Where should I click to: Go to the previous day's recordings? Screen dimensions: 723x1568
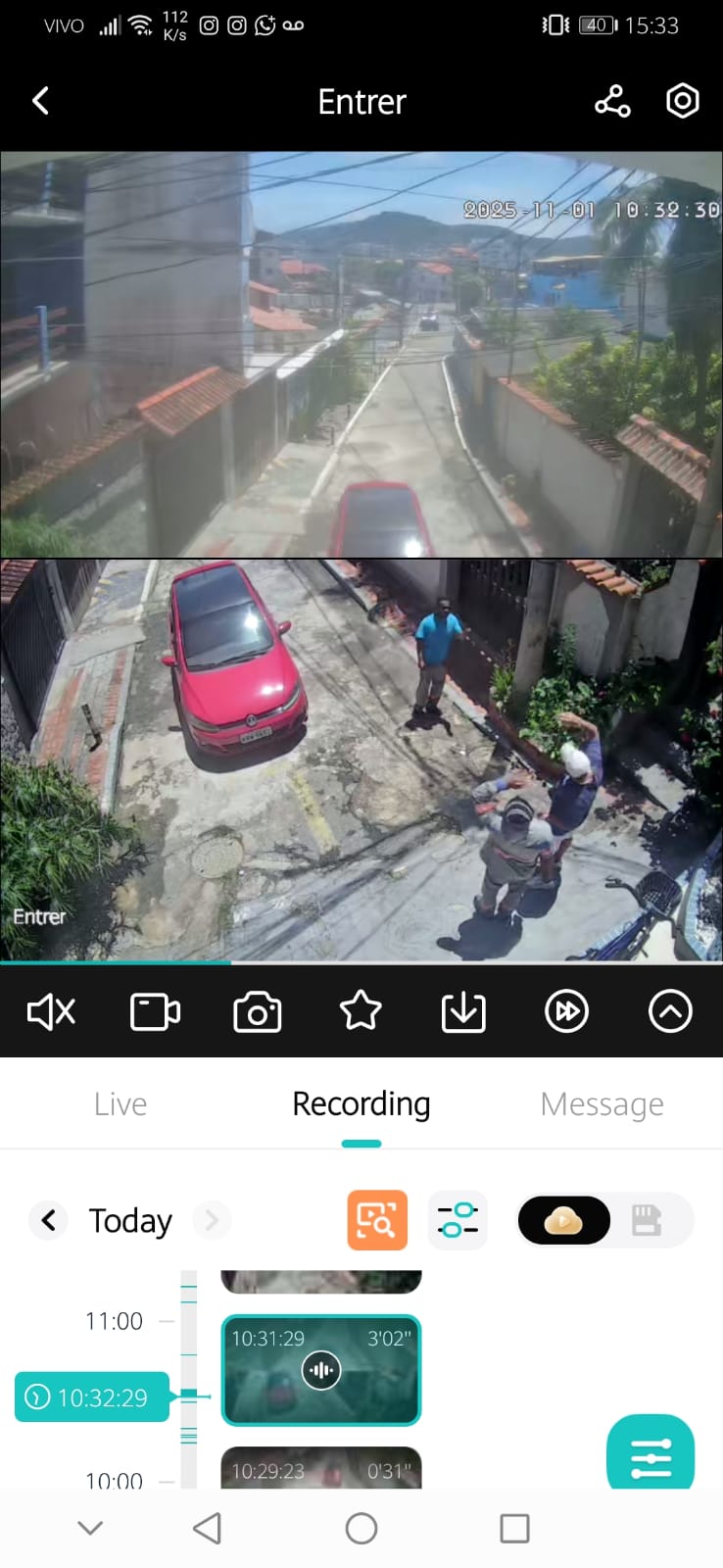[x=48, y=1220]
